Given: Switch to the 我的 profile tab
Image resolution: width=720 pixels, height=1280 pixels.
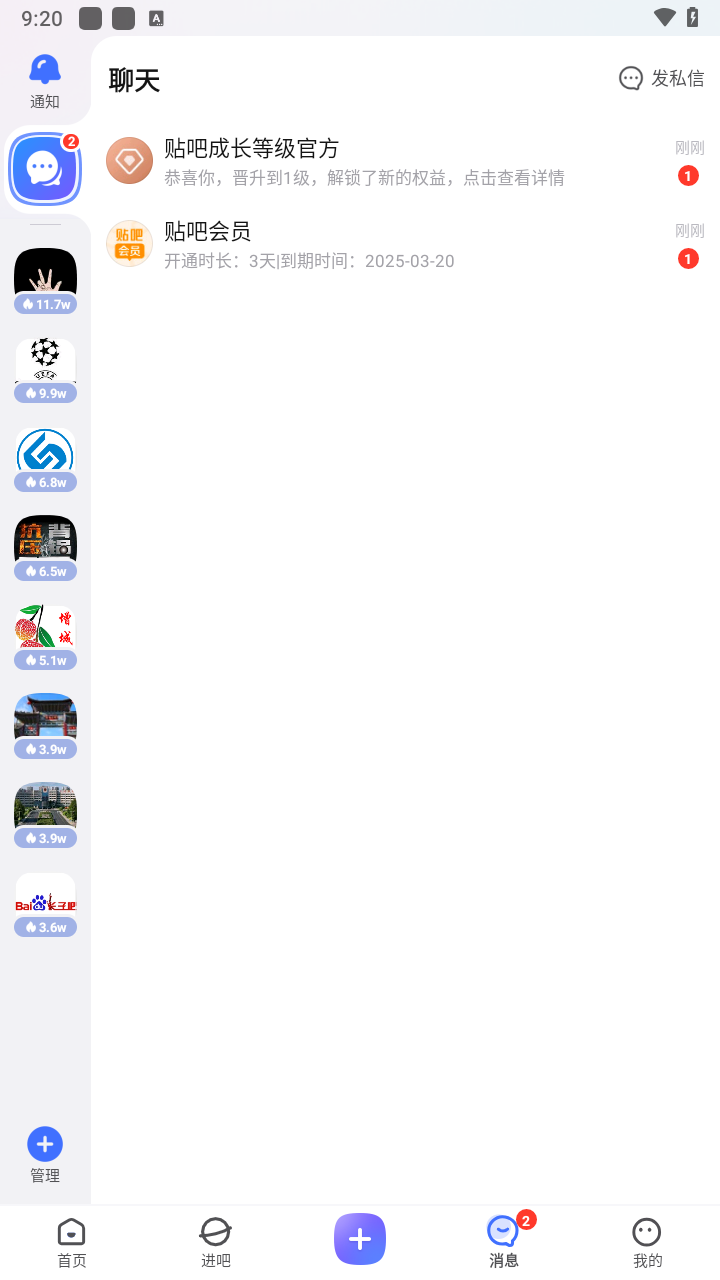Looking at the screenshot, I should 648,1242.
